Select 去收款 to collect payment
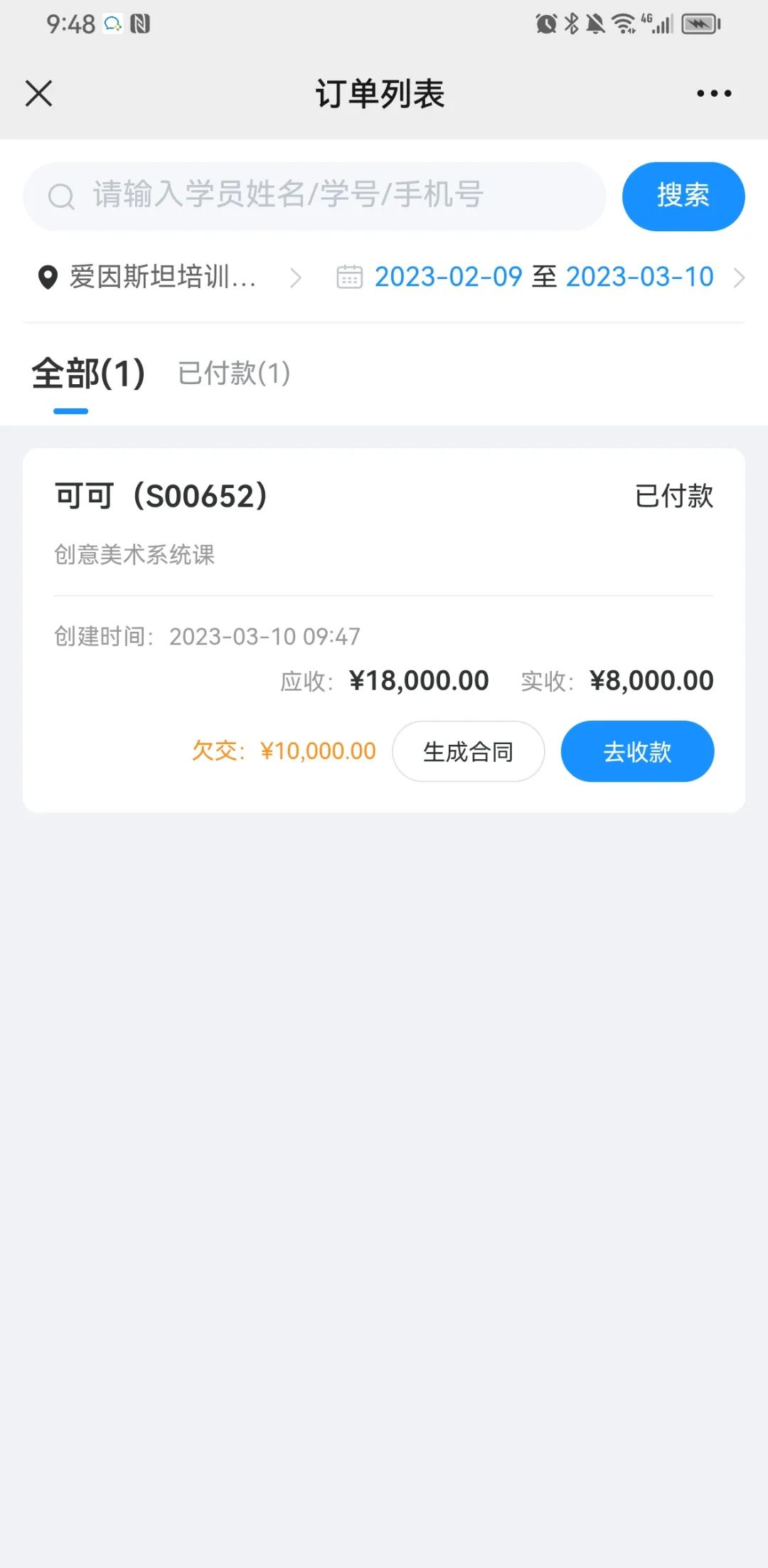Viewport: 768px width, 1568px height. pyautogui.click(x=637, y=751)
